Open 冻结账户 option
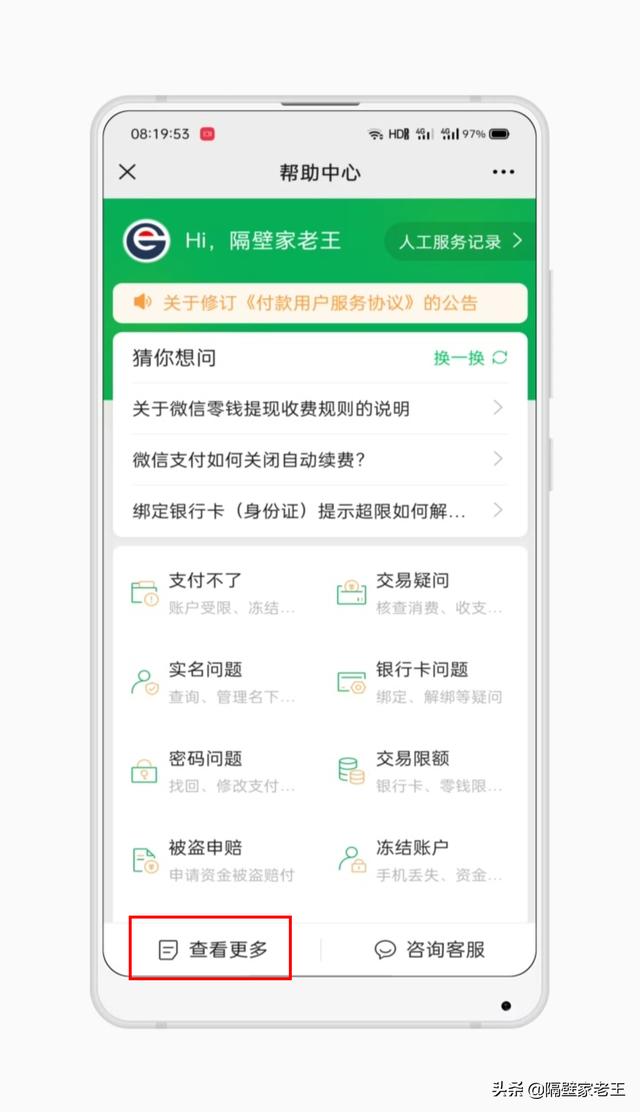This screenshot has width=640, height=1112. tap(421, 860)
